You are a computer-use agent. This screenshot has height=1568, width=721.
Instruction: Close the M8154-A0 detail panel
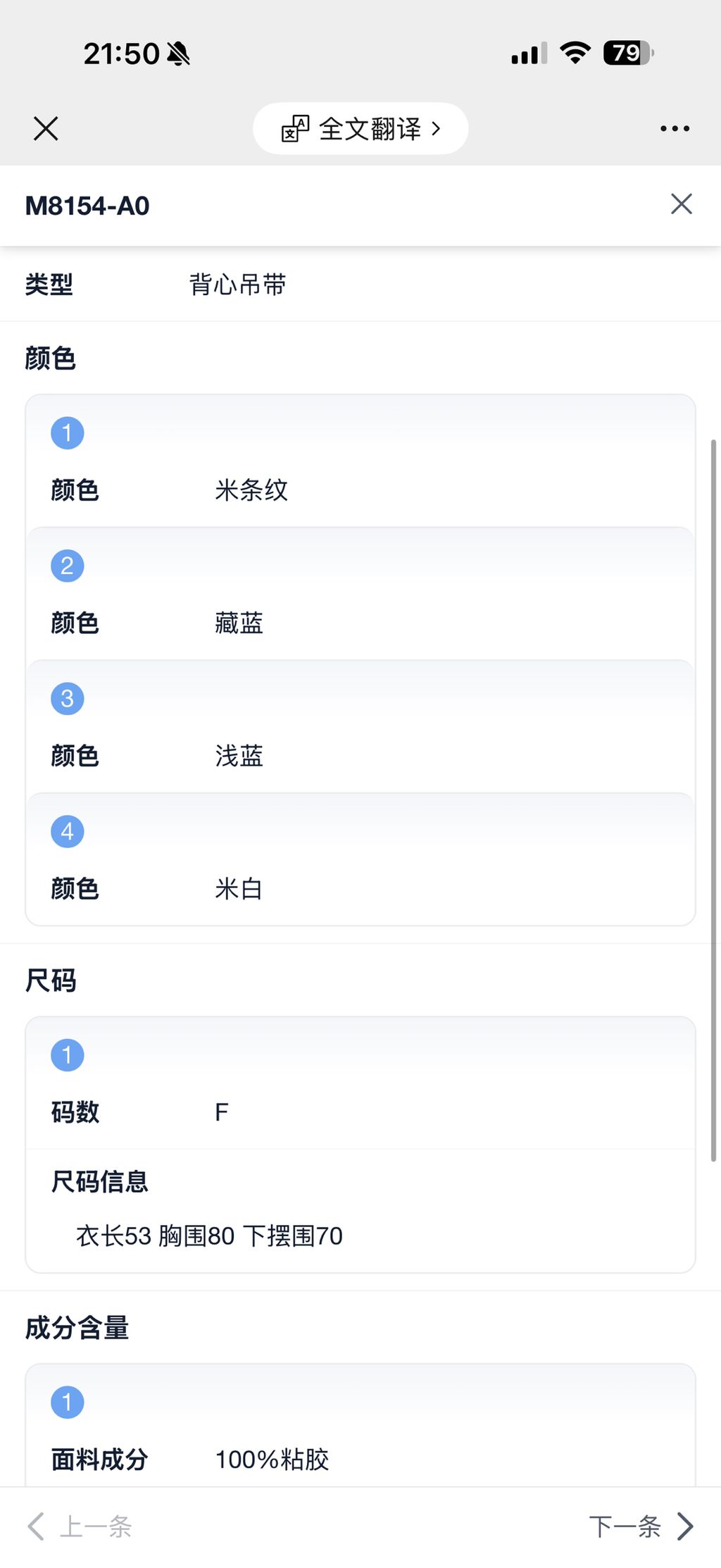point(680,205)
